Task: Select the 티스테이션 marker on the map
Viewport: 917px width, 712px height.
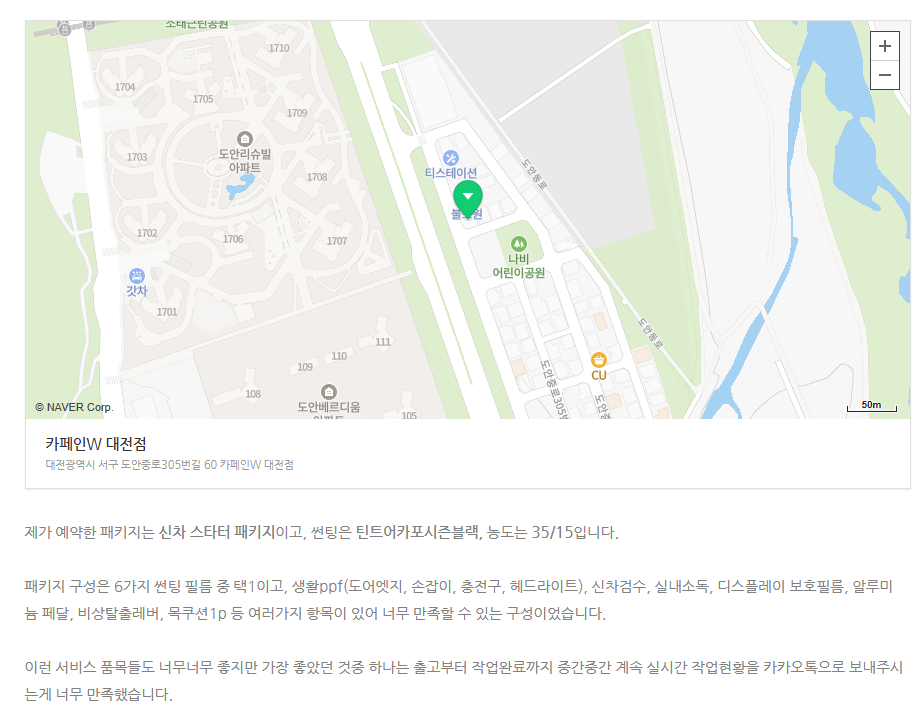Action: point(450,158)
